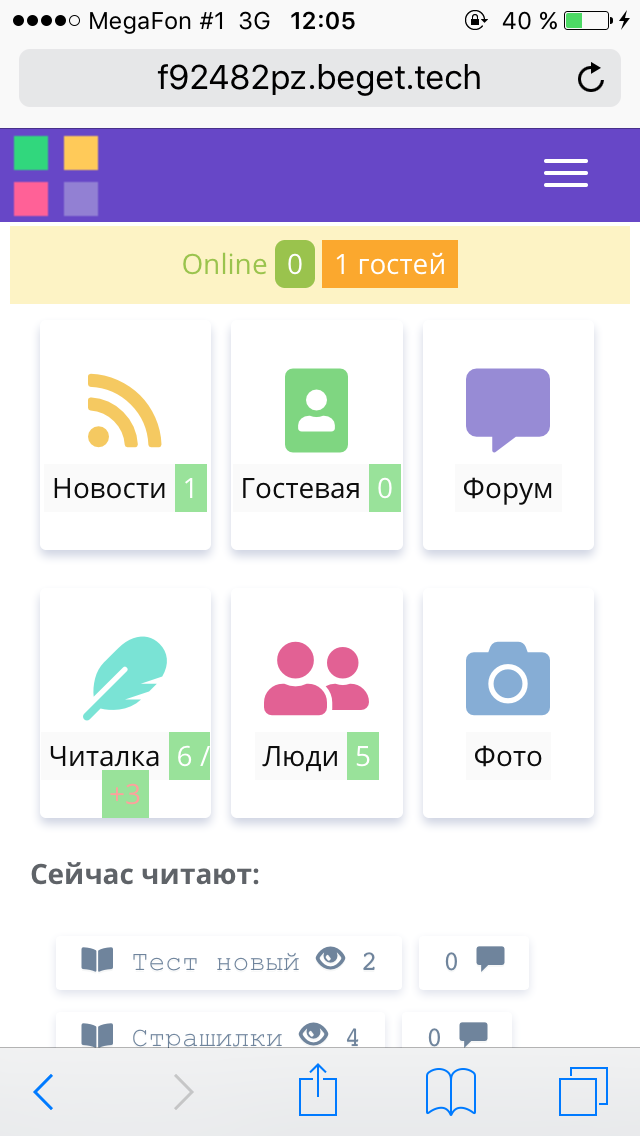The height and width of the screenshot is (1136, 640).
Task: Tap the address bar URL
Action: [x=319, y=78]
